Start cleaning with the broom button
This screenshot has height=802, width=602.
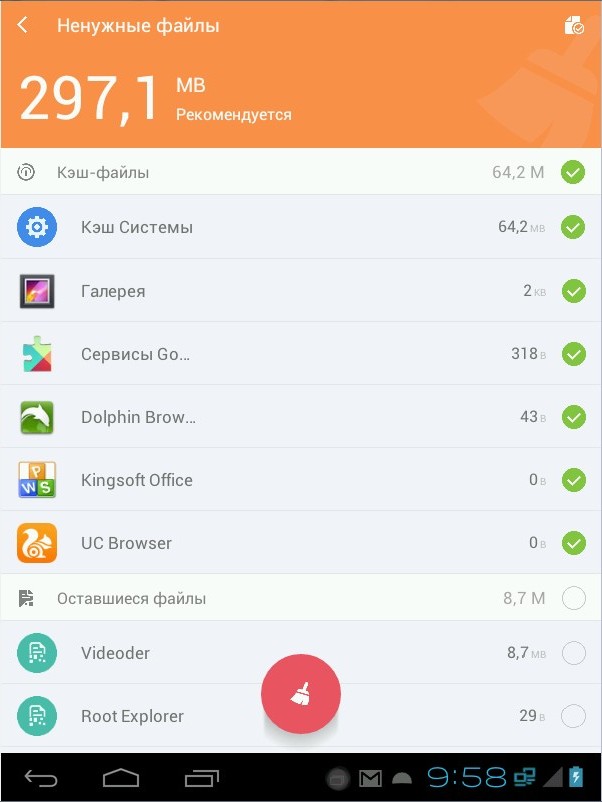(301, 693)
